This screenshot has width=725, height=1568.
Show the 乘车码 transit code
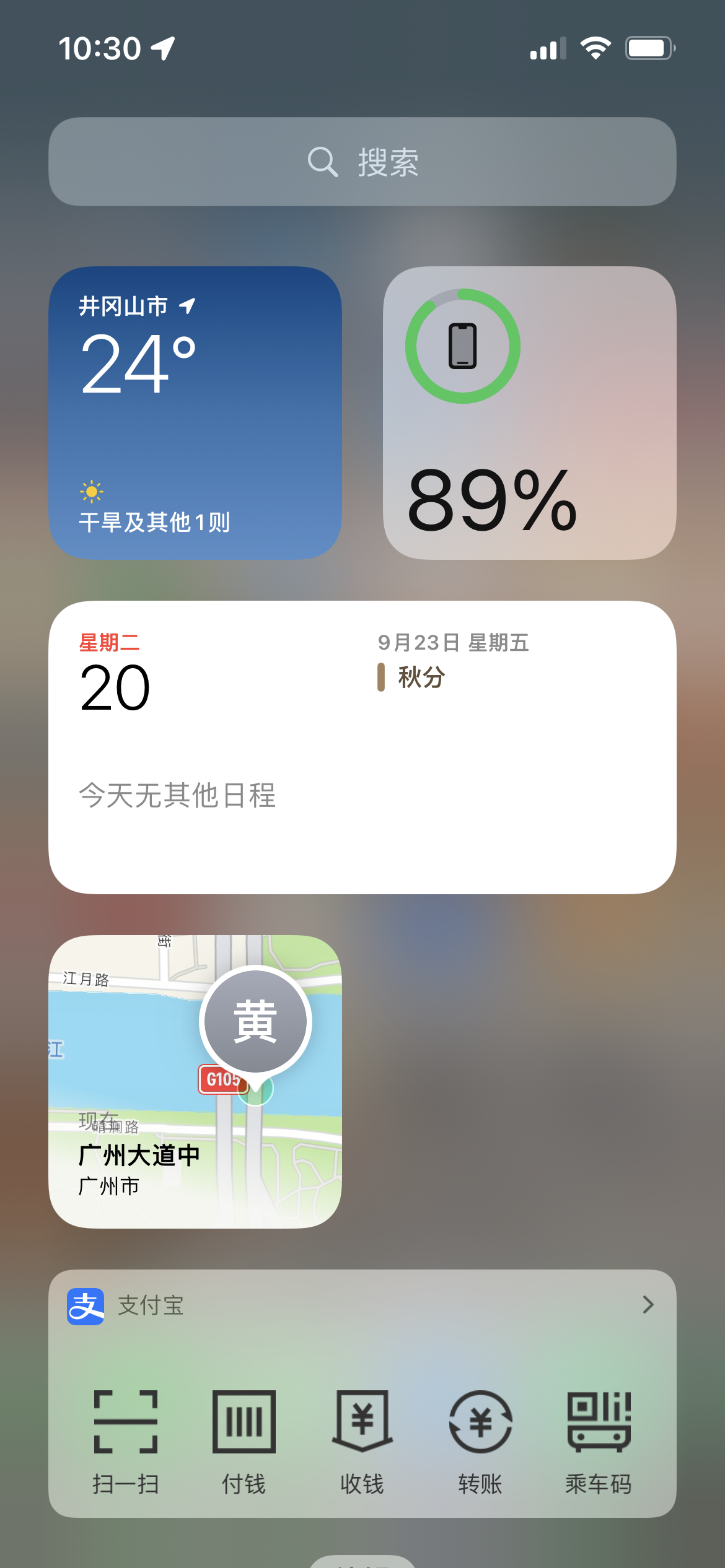[599, 1440]
